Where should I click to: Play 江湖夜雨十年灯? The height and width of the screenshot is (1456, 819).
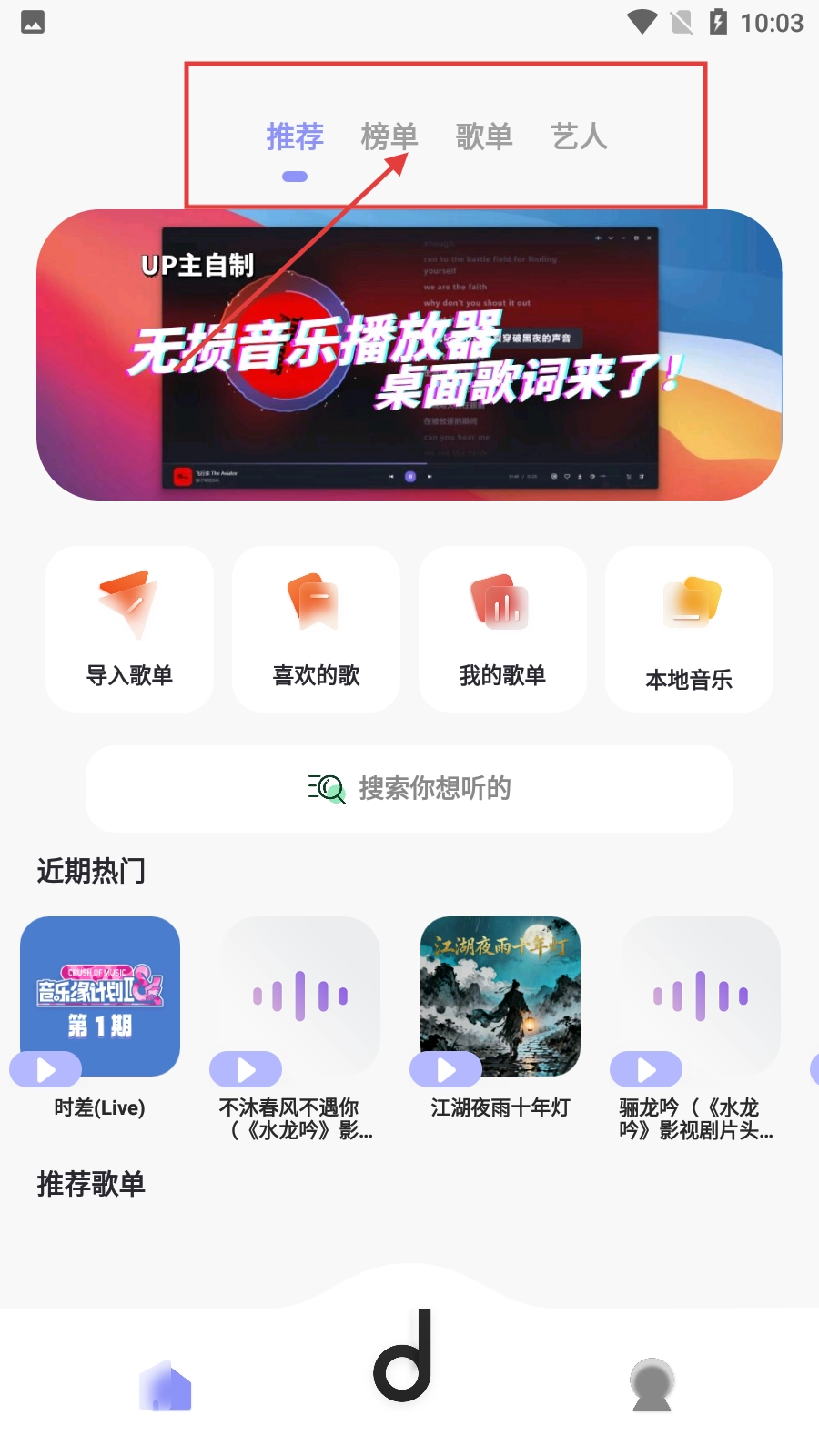click(x=446, y=1070)
